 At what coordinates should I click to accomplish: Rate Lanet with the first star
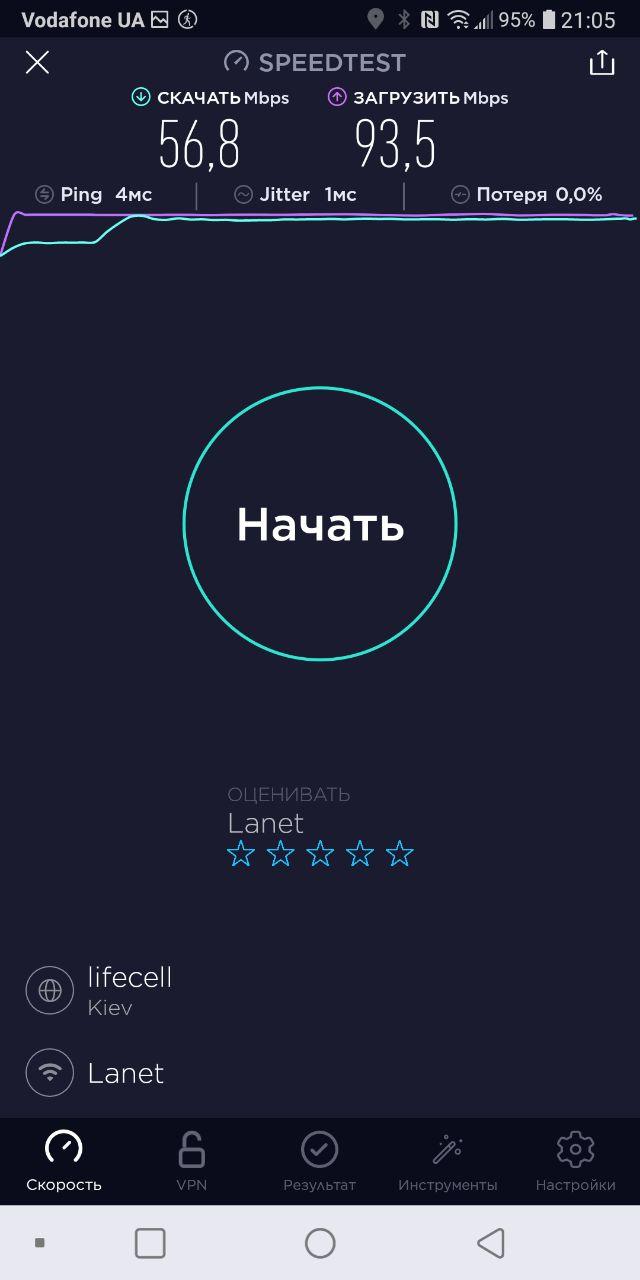coord(241,854)
